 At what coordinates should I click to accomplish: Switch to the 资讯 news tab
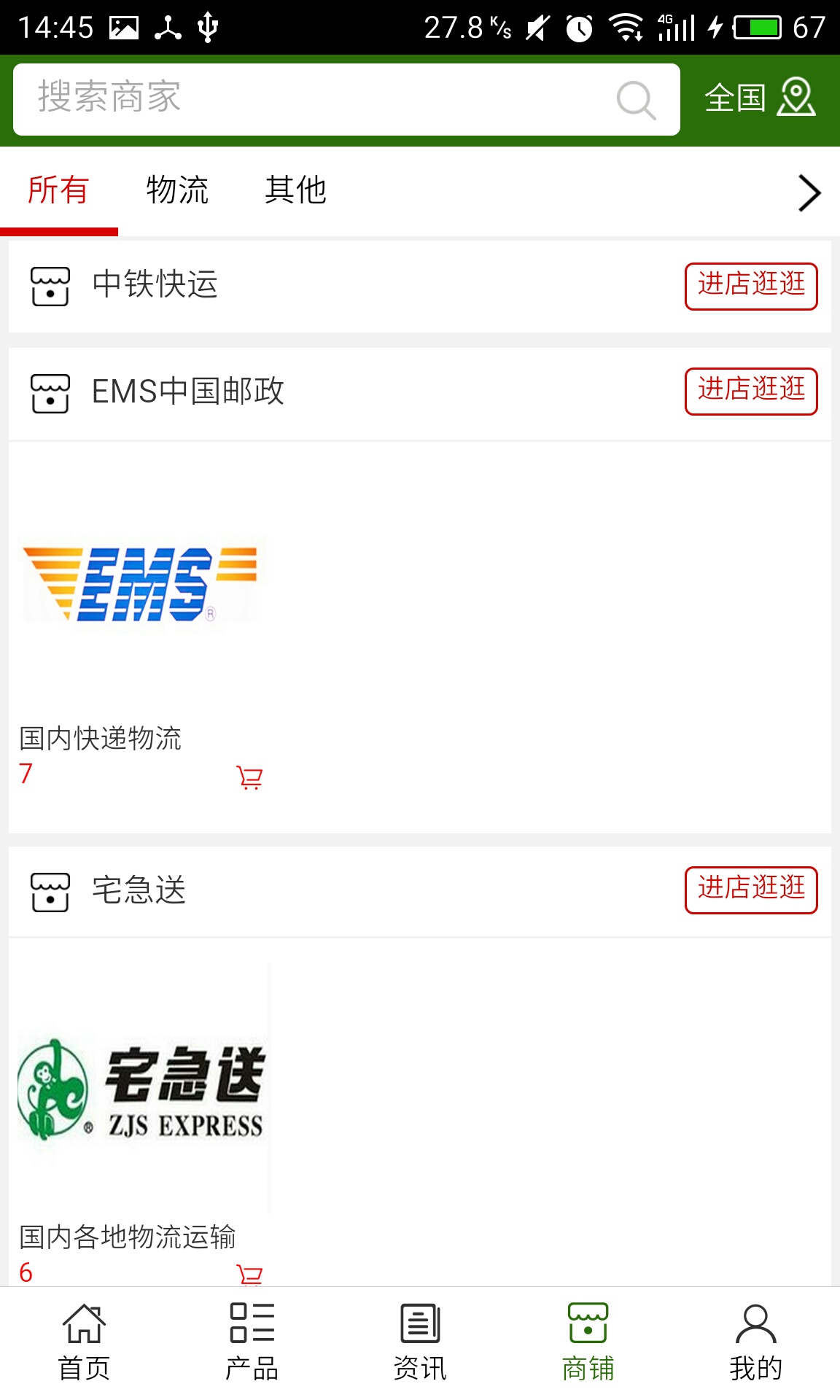tap(420, 1342)
